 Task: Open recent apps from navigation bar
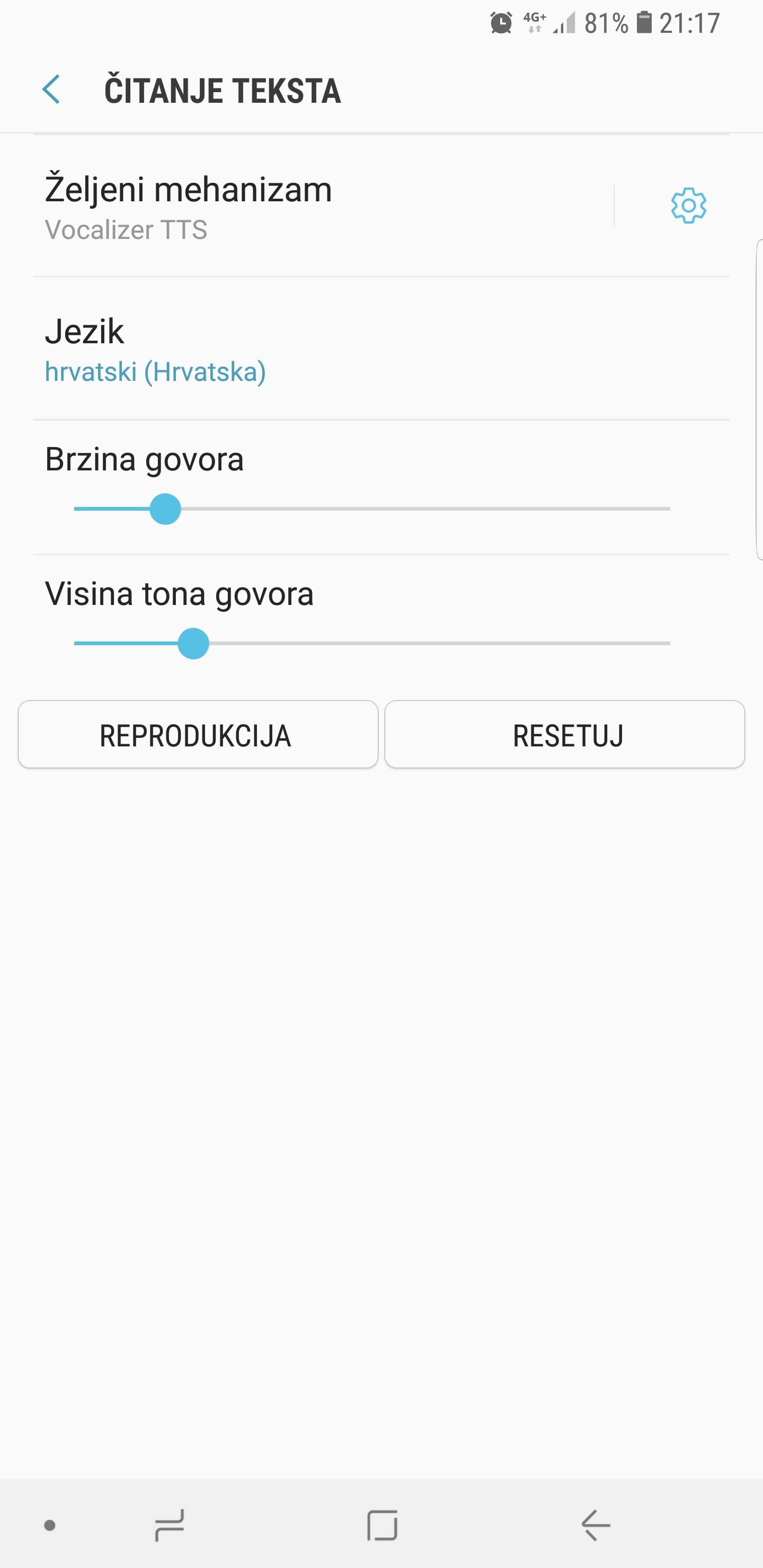(169, 1525)
